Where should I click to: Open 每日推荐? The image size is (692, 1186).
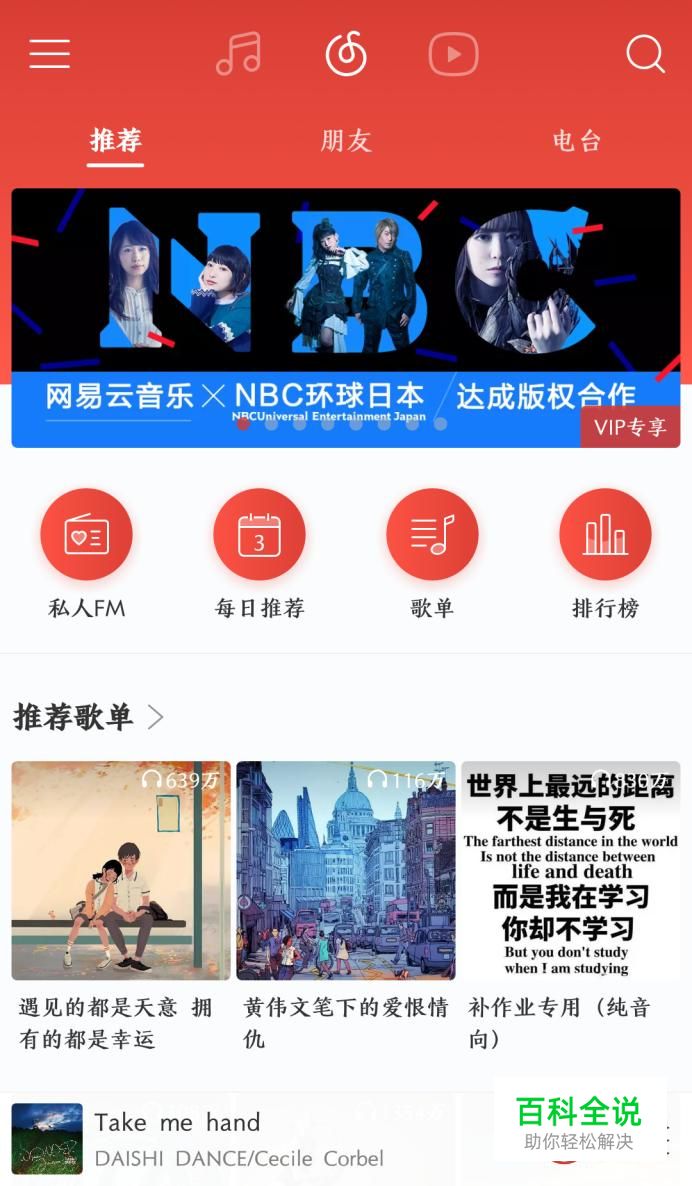260,535
